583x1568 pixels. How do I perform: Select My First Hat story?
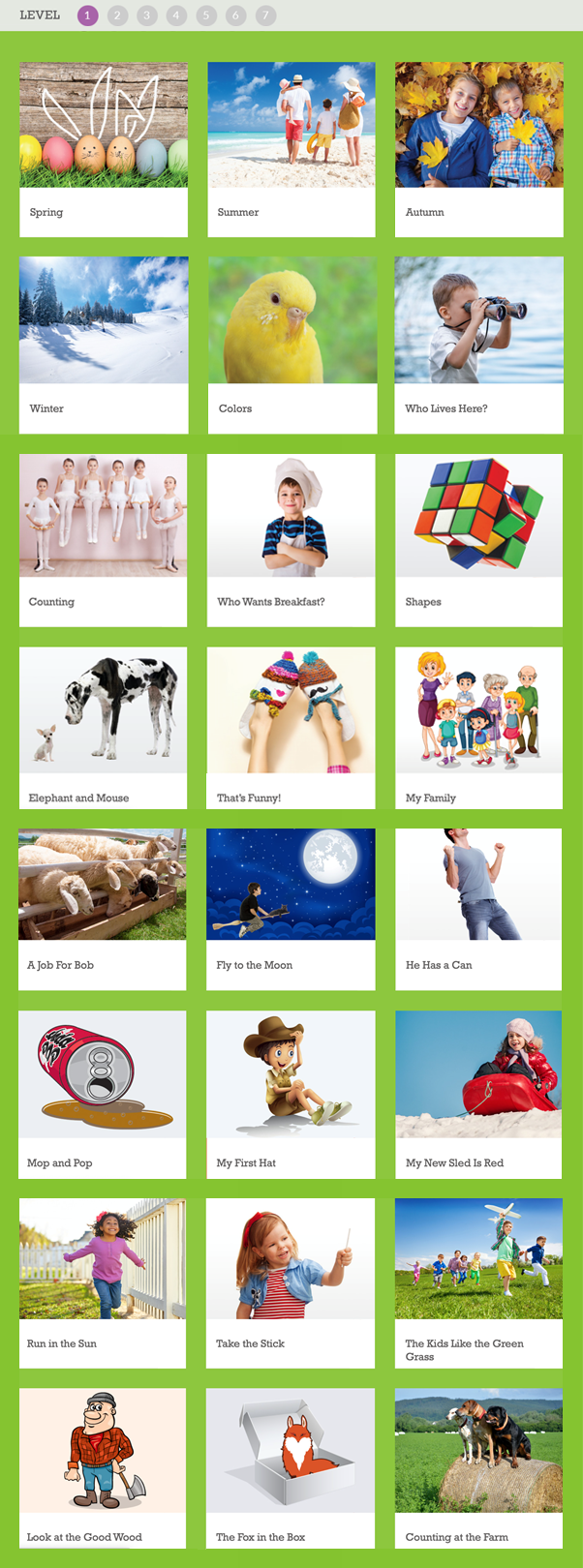pos(291,1094)
